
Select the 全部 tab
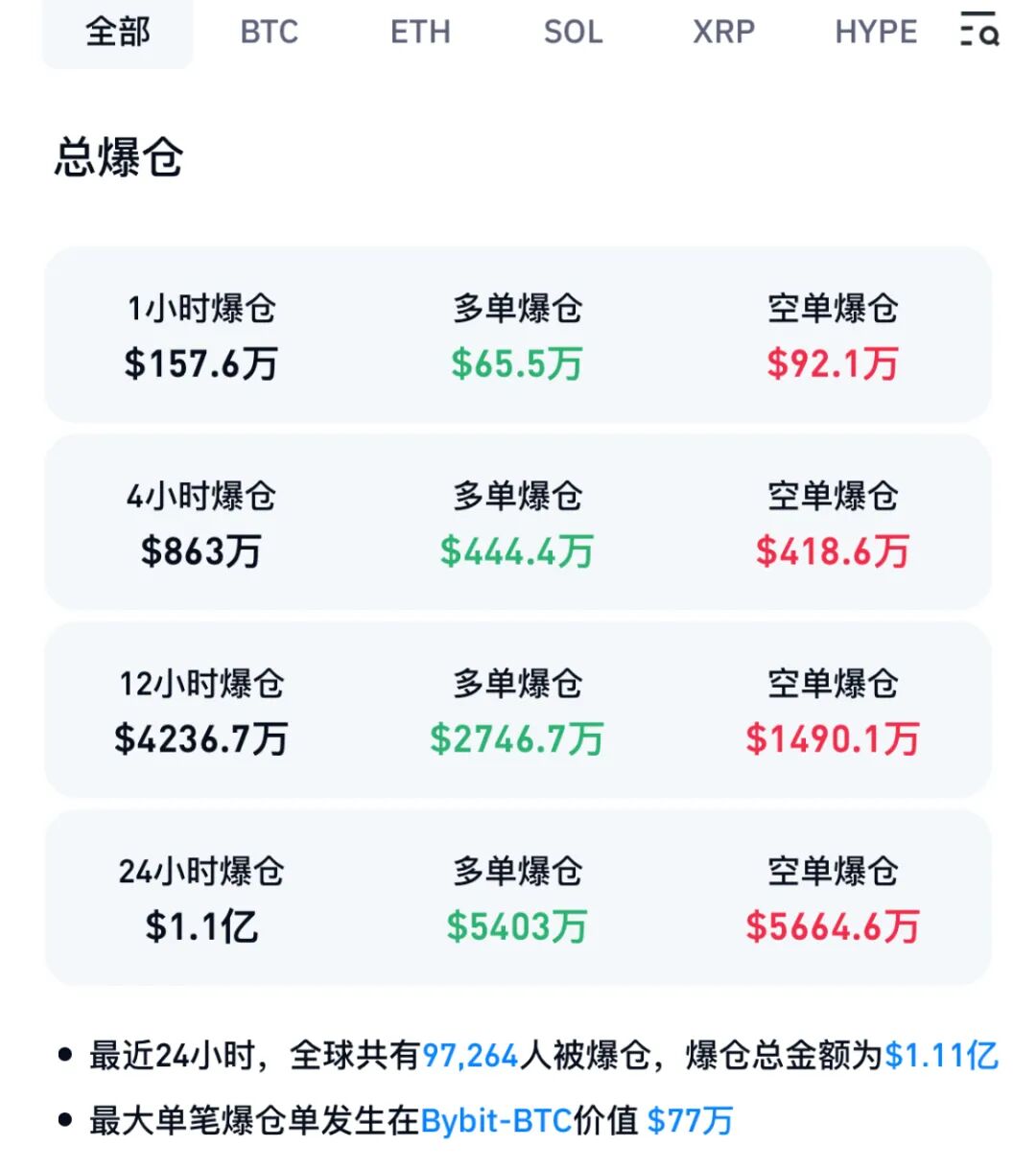click(117, 32)
